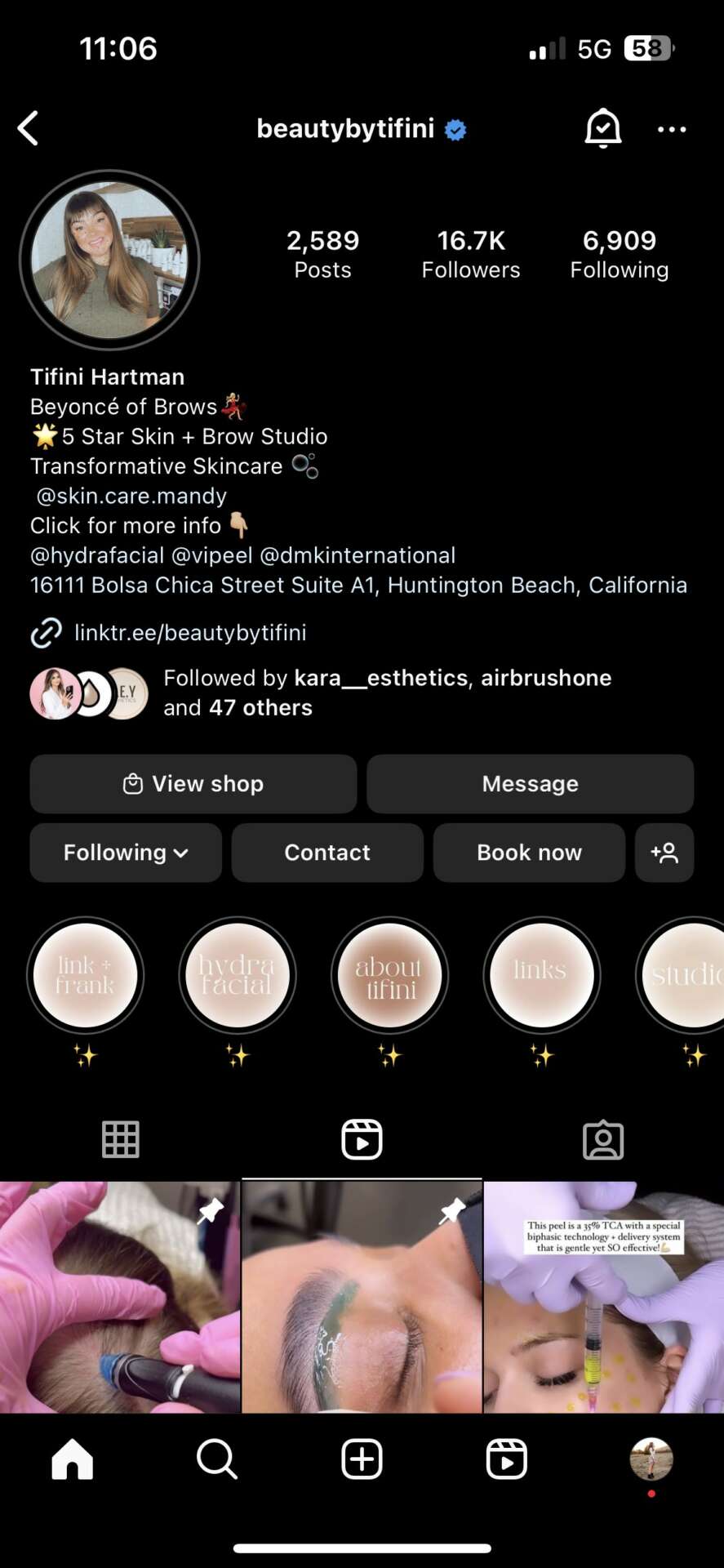Open the post notifications bell
The width and height of the screenshot is (724, 1568).
(602, 128)
